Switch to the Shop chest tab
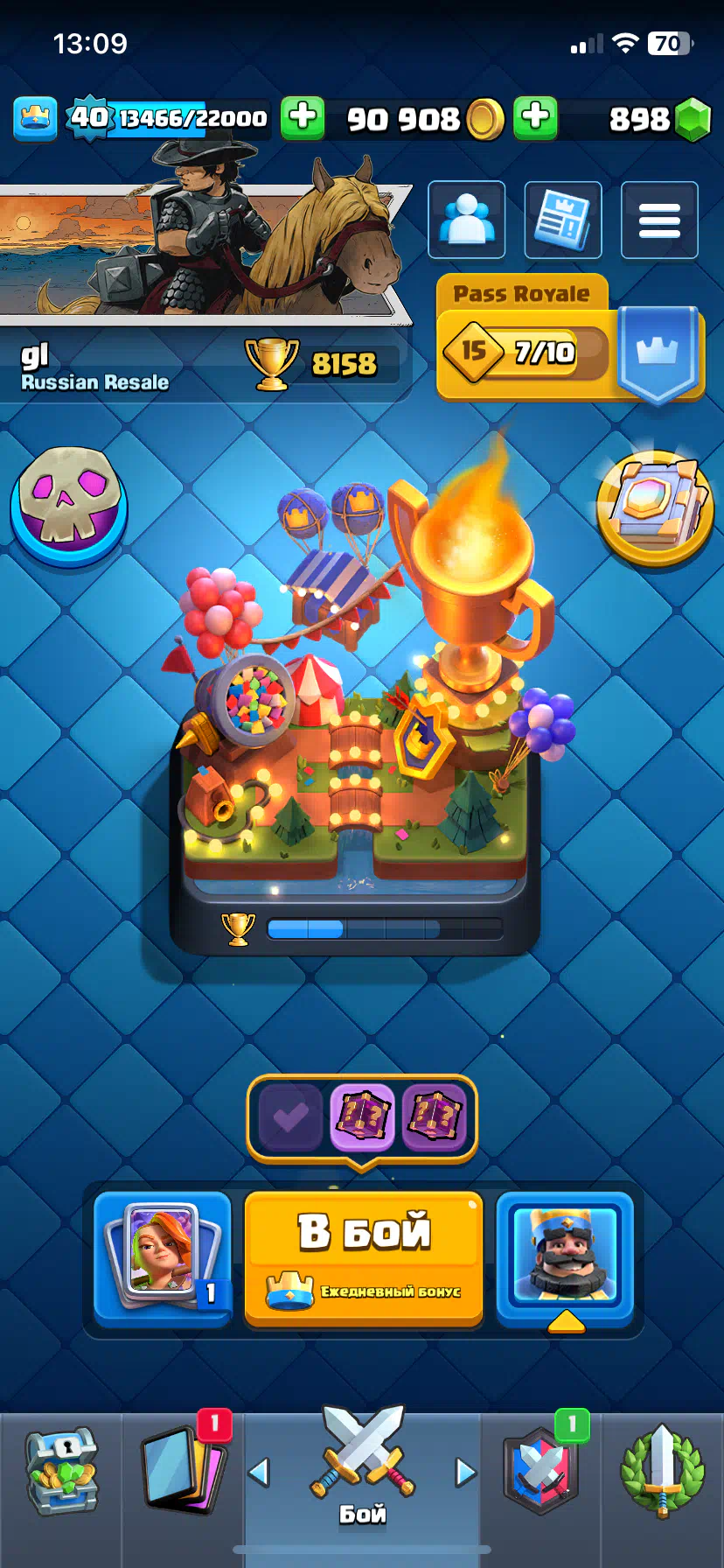 [x=61, y=1472]
